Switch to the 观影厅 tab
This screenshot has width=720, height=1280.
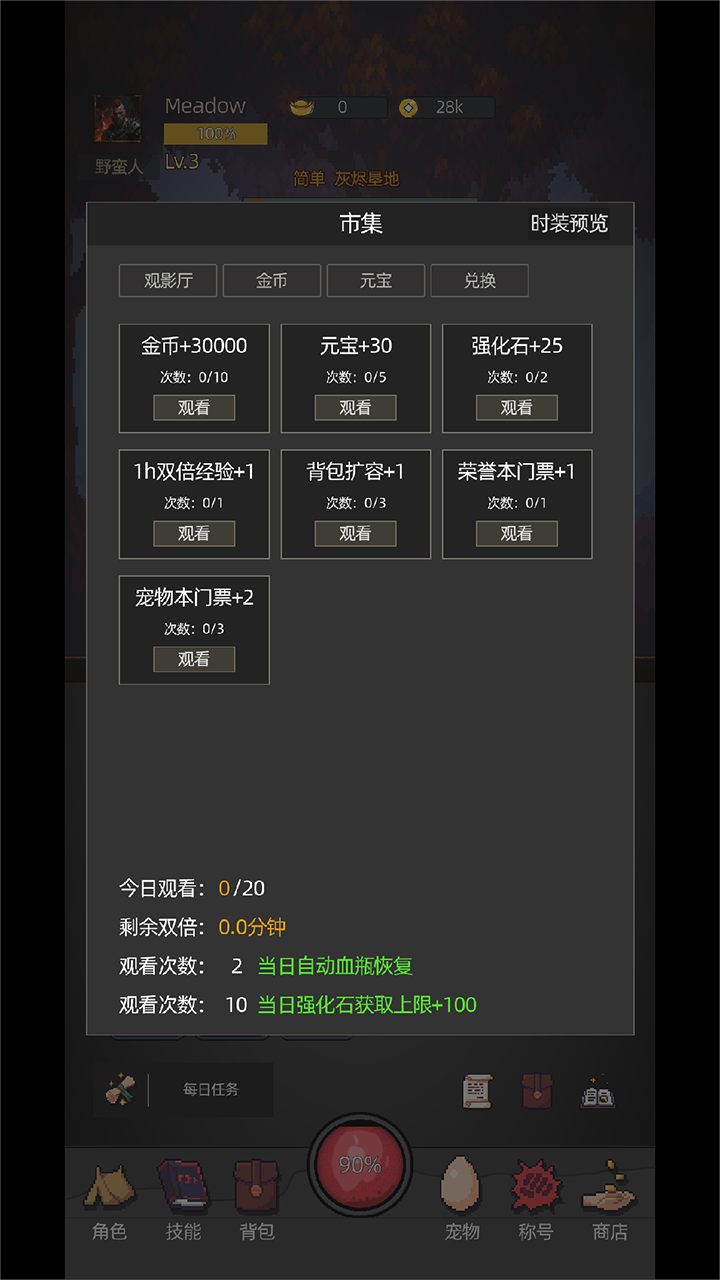168,281
